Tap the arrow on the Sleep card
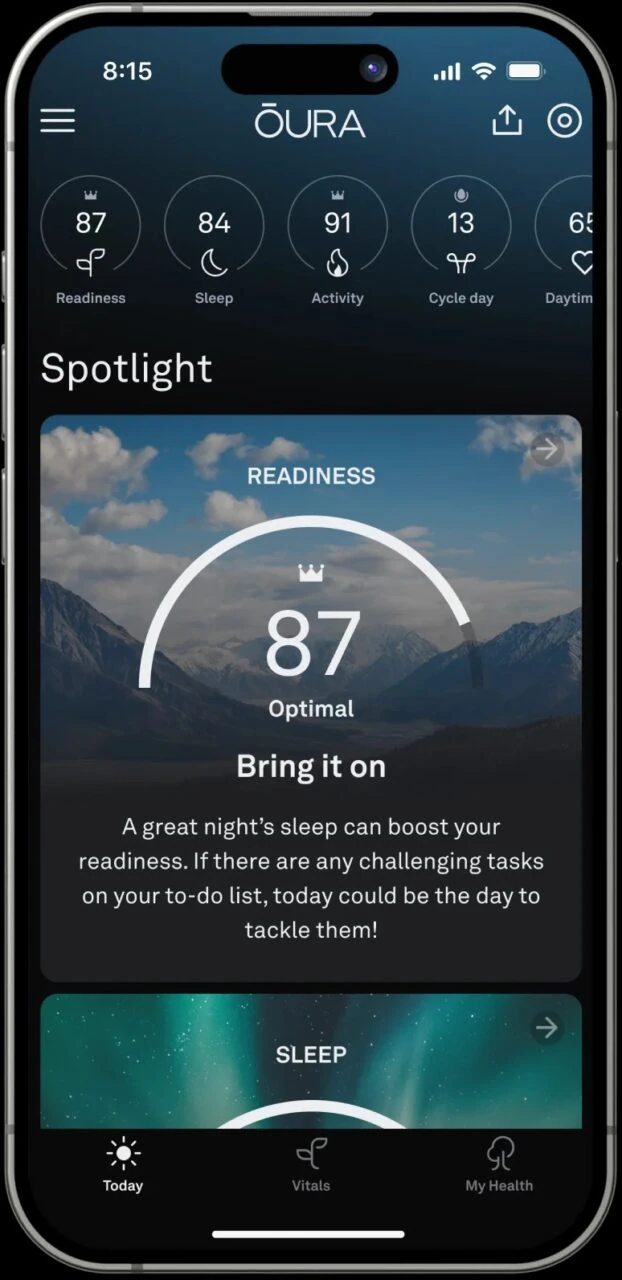622x1280 pixels. point(546,1028)
